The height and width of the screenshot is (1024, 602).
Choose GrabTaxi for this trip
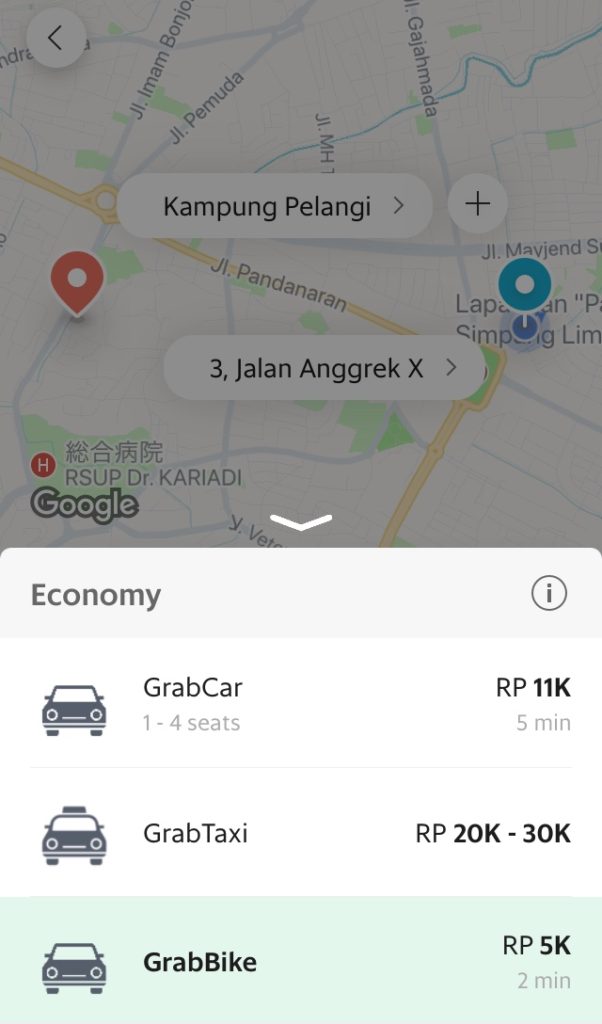(x=301, y=833)
